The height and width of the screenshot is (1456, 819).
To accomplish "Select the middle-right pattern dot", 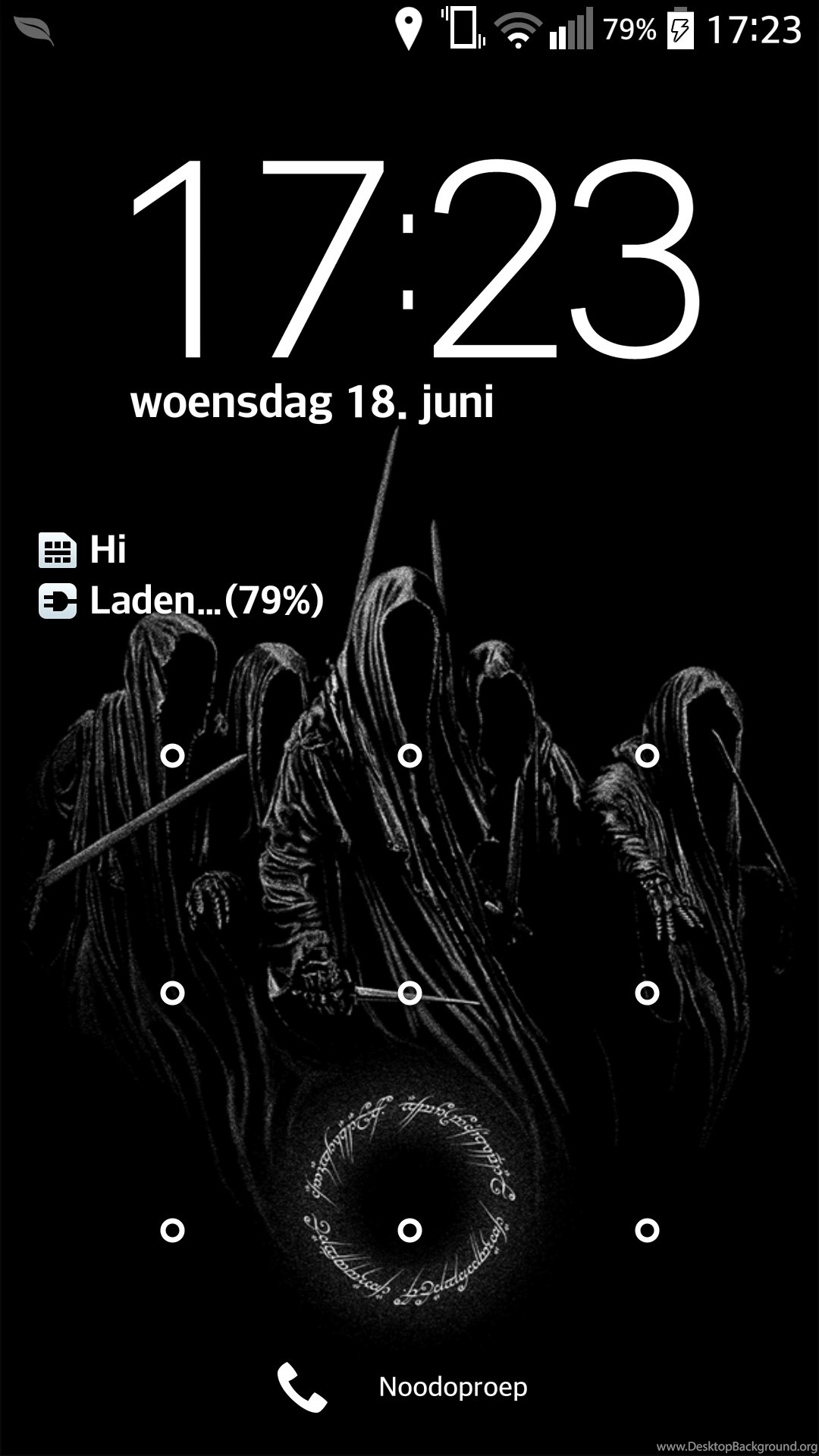I will [647, 993].
